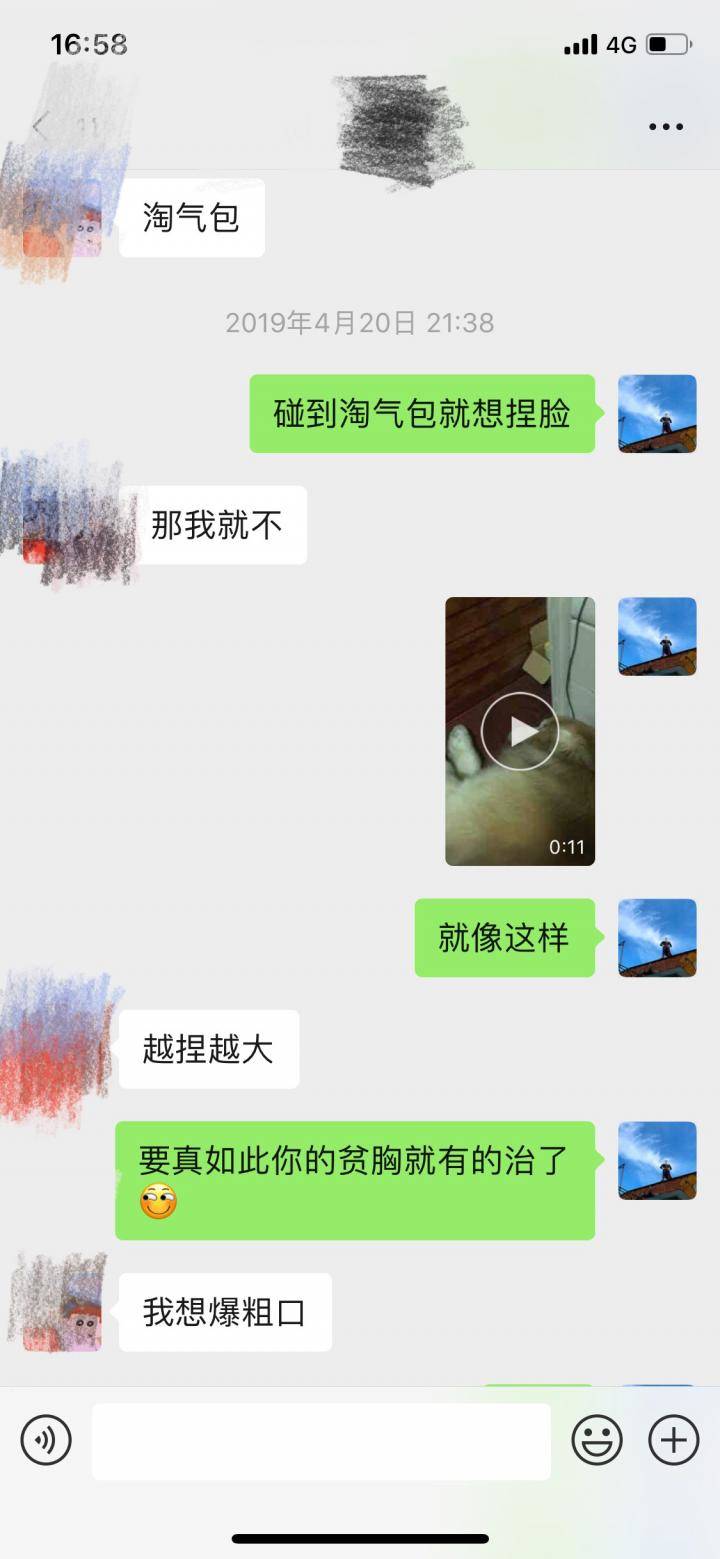Switch to voice message input
Screen dimensions: 720x1559
pyautogui.click(x=46, y=1441)
